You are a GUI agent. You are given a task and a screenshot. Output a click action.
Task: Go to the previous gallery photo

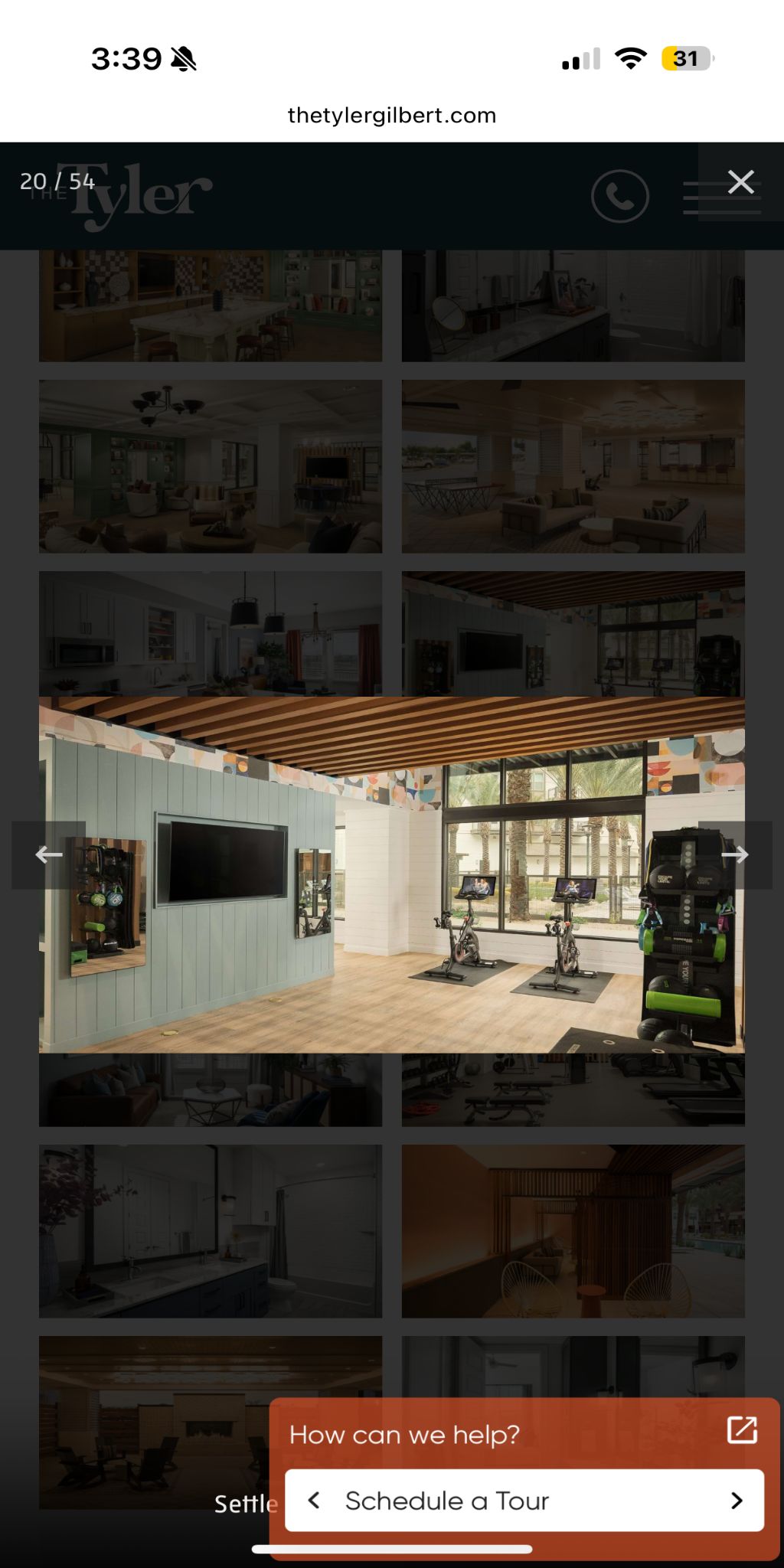click(48, 854)
